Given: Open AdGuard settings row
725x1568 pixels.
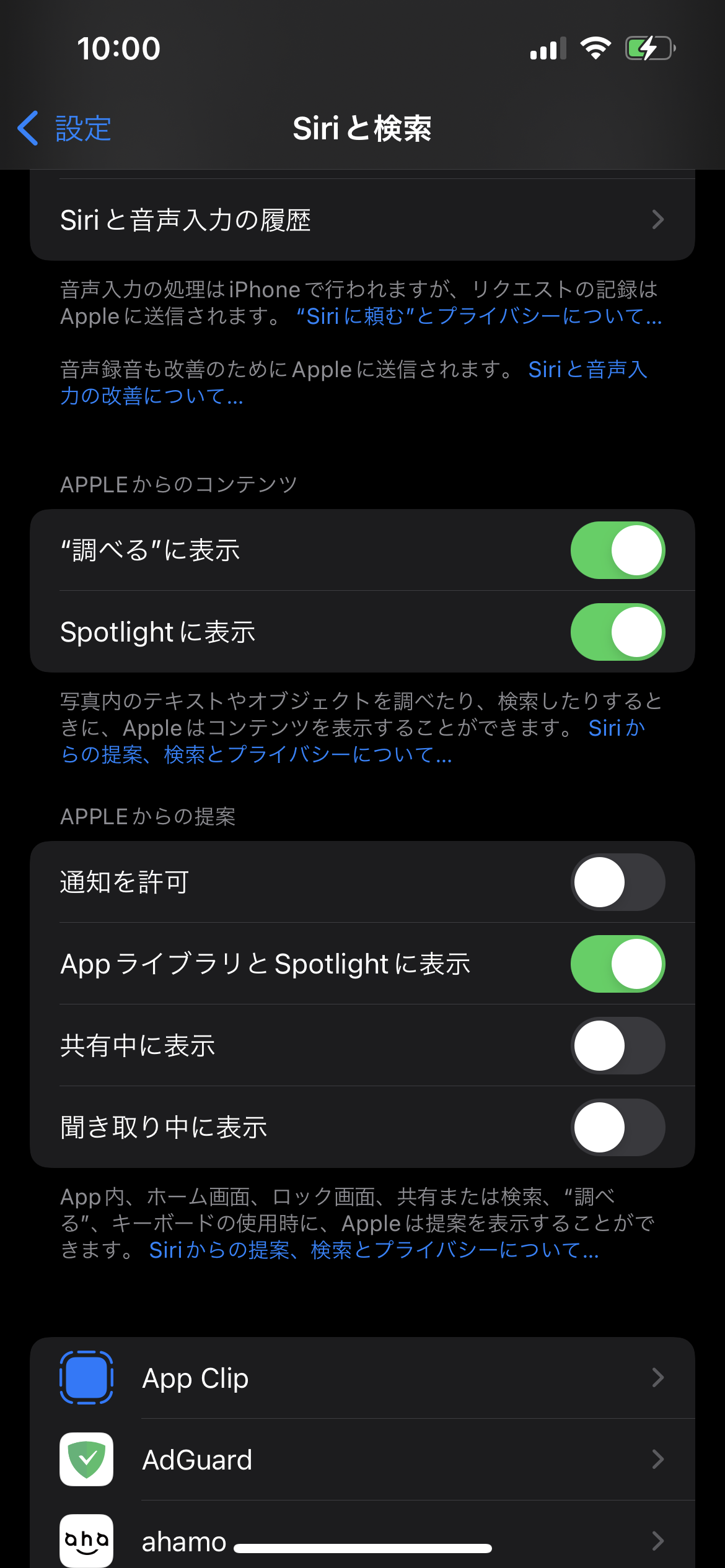Looking at the screenshot, I should [x=362, y=1460].
